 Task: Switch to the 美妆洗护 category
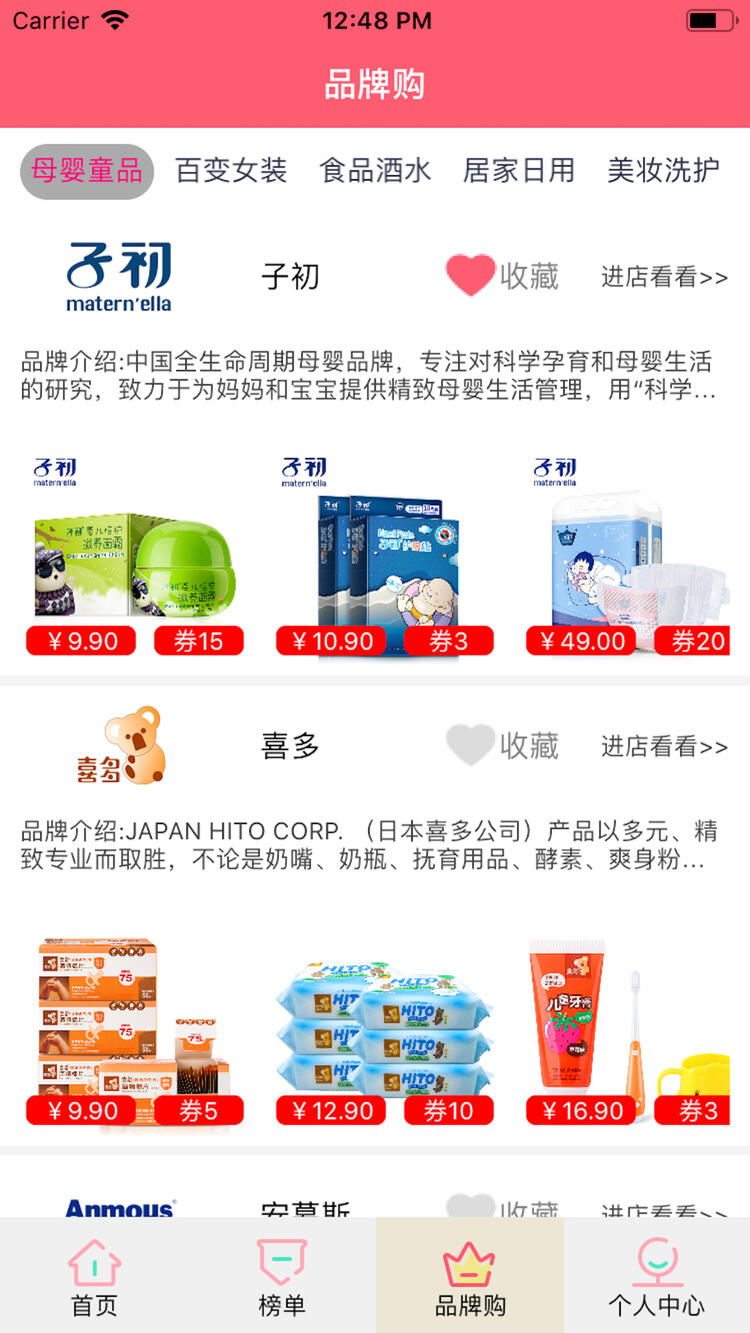point(663,171)
